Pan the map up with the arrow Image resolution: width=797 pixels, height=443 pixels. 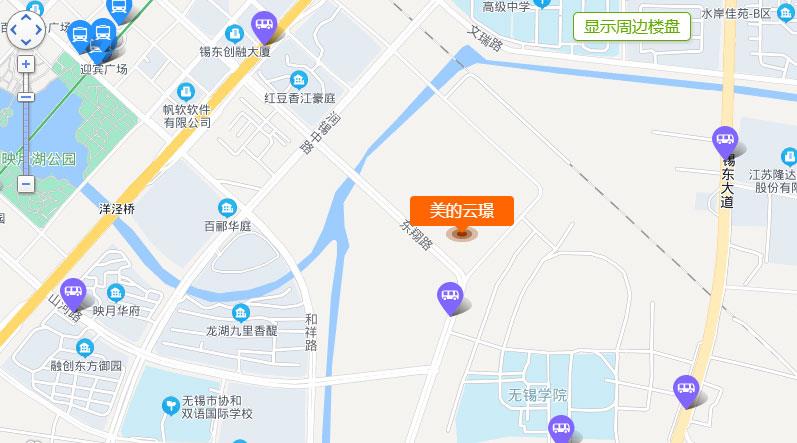point(26,17)
